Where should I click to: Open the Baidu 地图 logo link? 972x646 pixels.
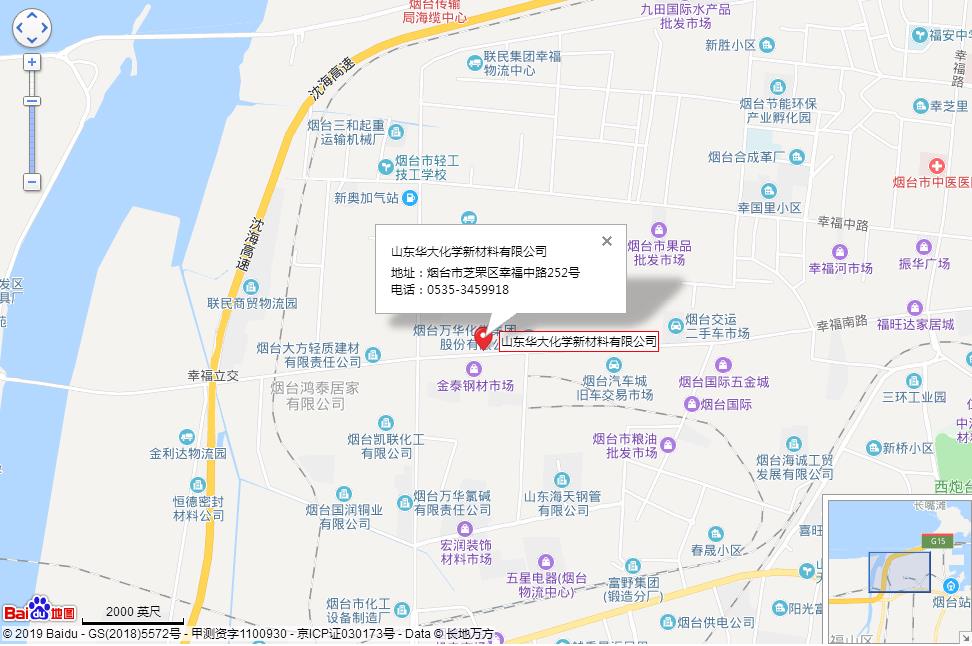pos(38,611)
